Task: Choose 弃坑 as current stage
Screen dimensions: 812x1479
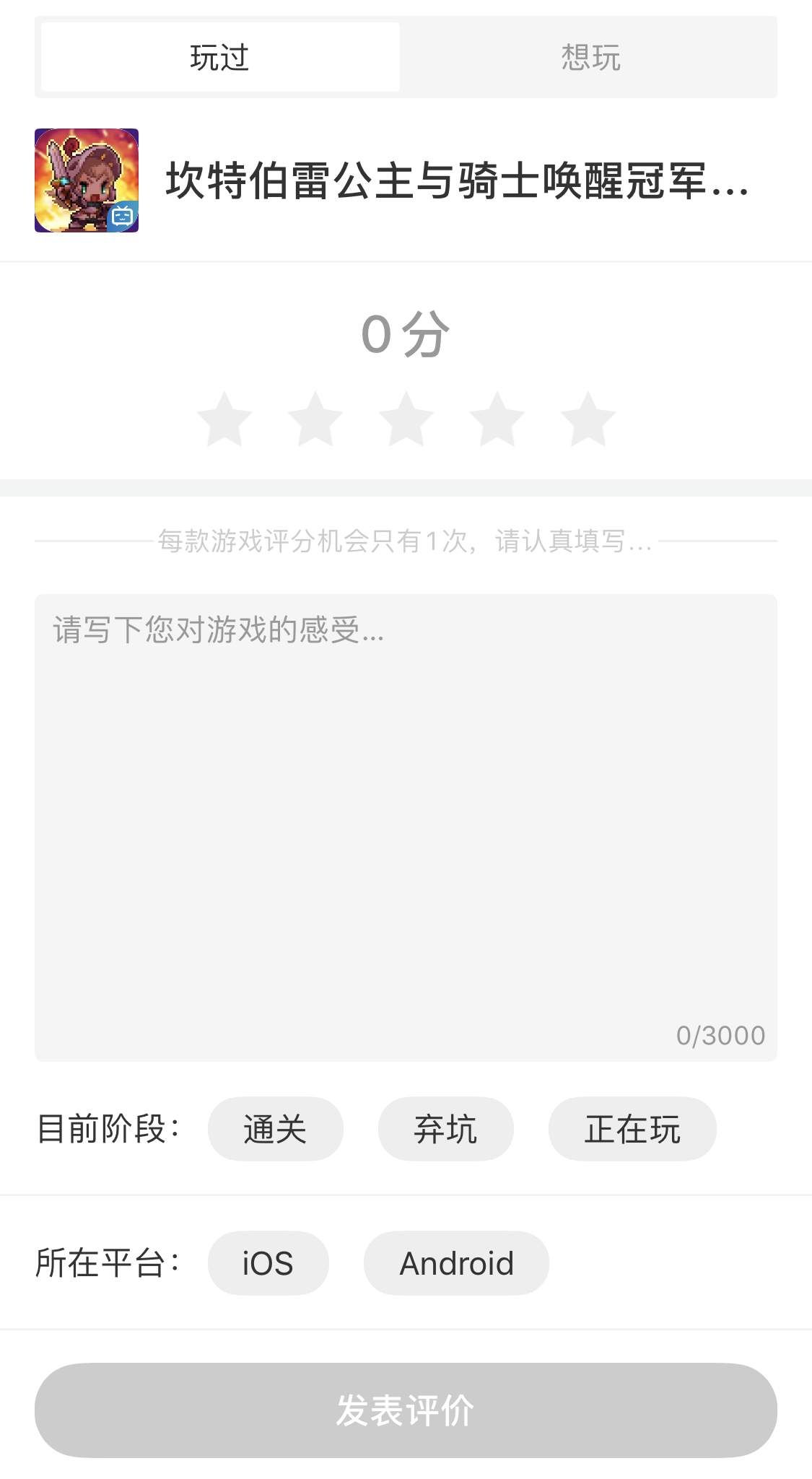Action: point(445,1129)
